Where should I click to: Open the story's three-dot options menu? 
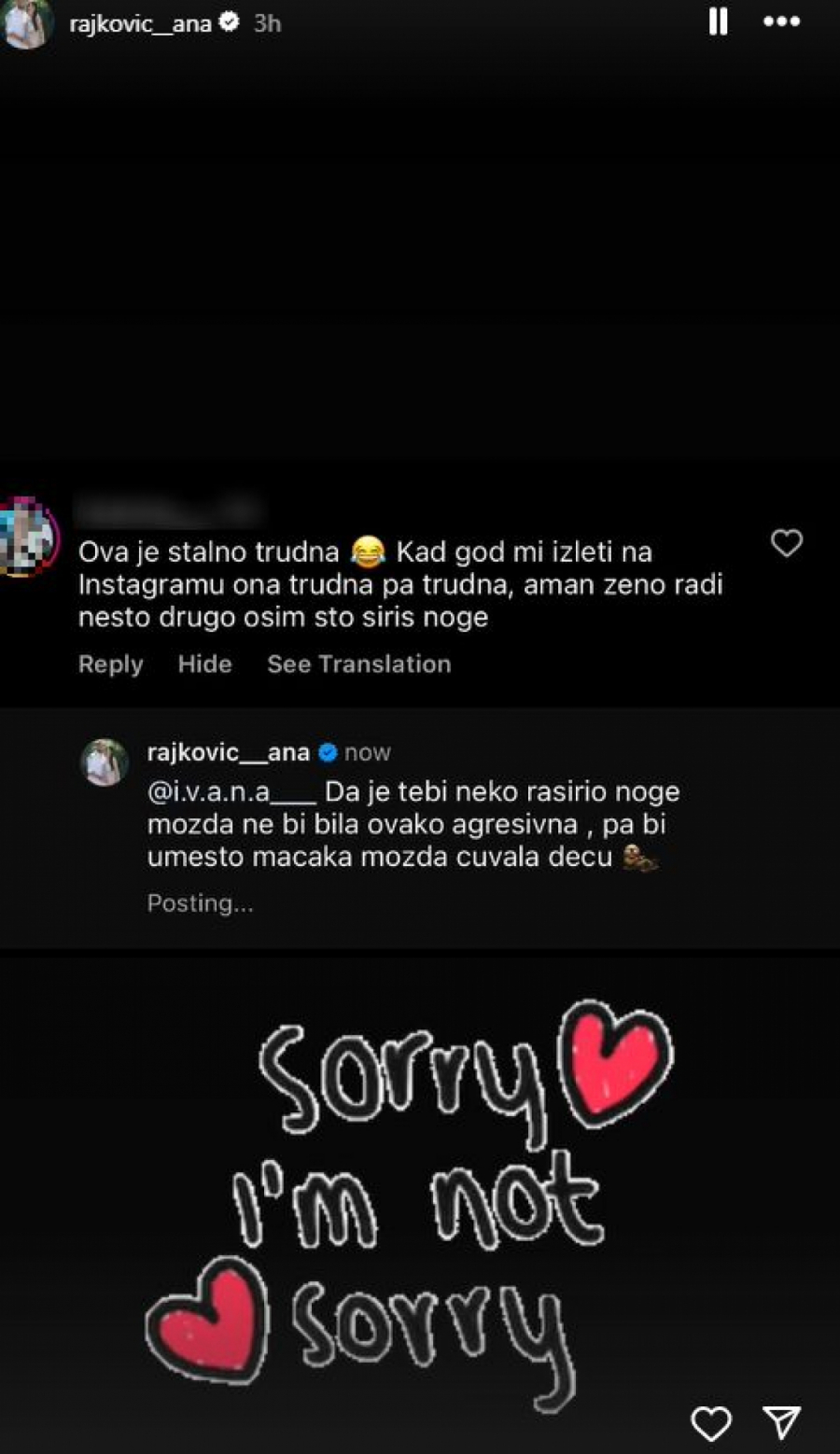(x=781, y=21)
